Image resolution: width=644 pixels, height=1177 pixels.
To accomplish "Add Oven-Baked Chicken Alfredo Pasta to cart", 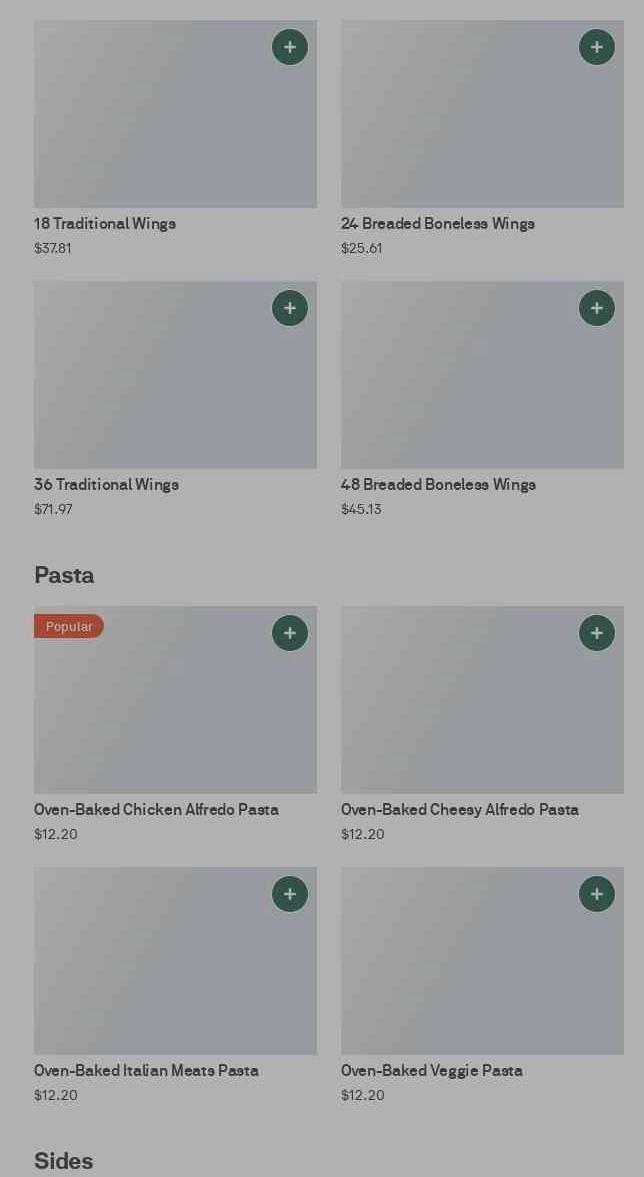I will [290, 633].
